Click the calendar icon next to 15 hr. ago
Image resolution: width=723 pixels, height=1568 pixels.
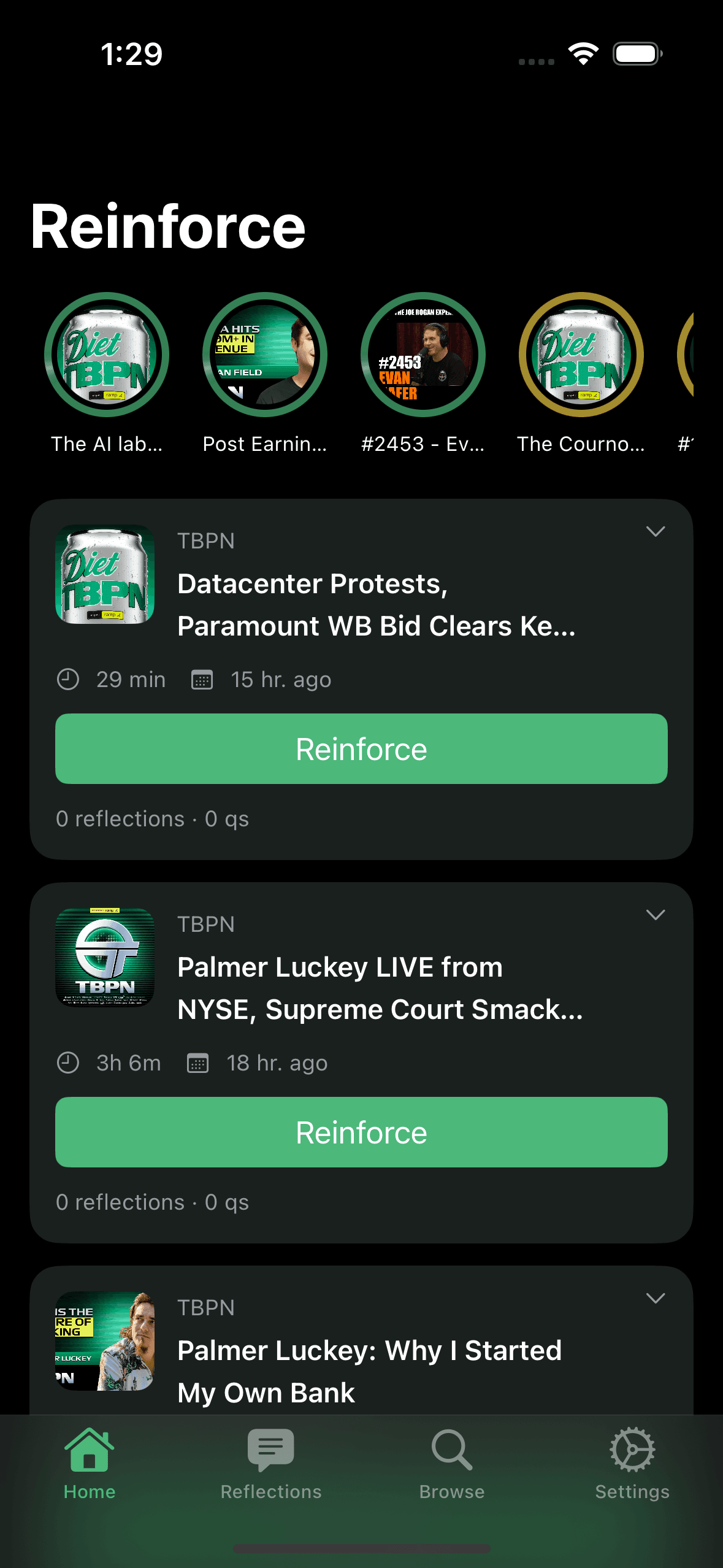click(x=202, y=679)
